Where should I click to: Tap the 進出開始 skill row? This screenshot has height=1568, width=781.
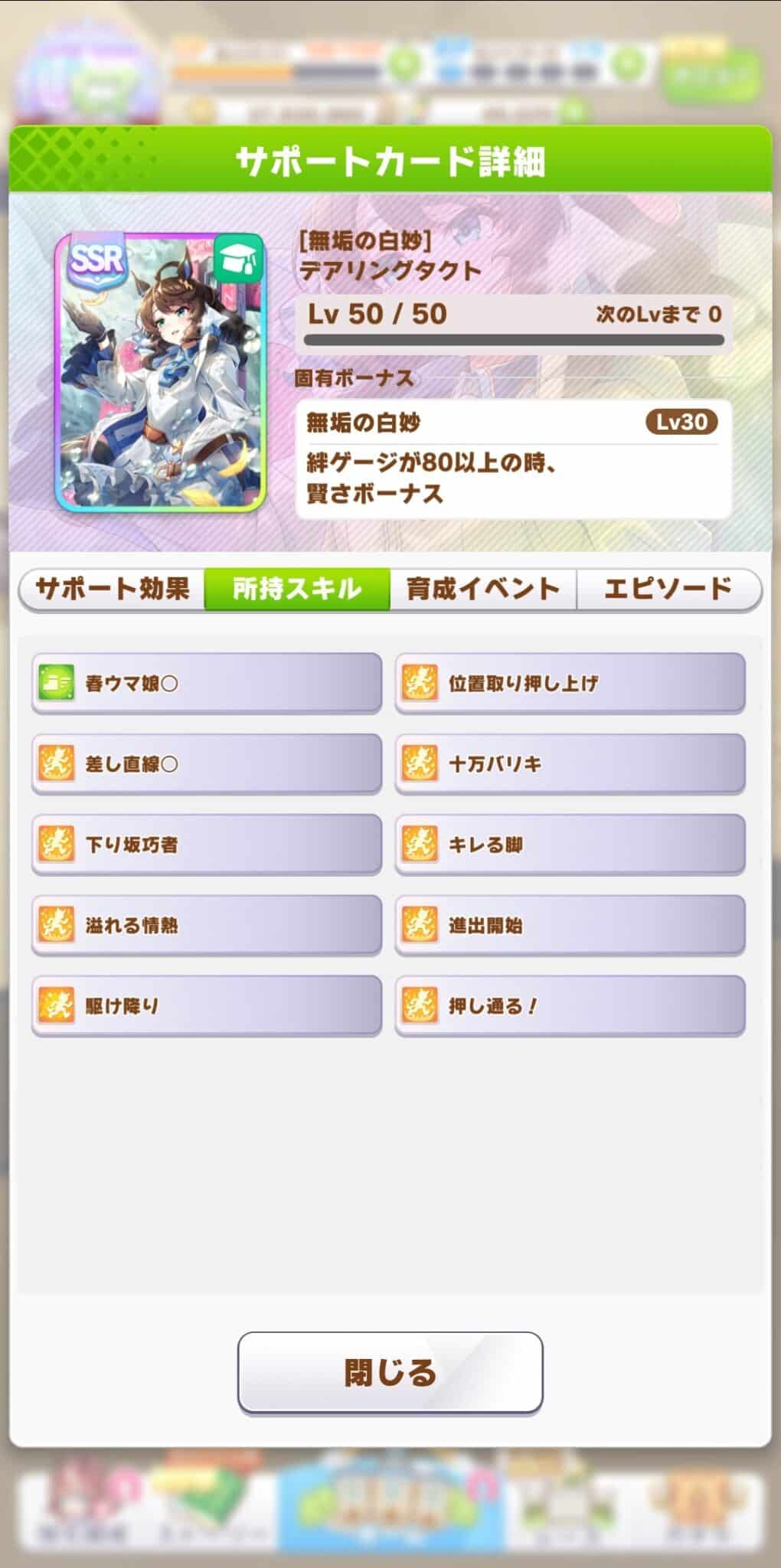(x=570, y=924)
